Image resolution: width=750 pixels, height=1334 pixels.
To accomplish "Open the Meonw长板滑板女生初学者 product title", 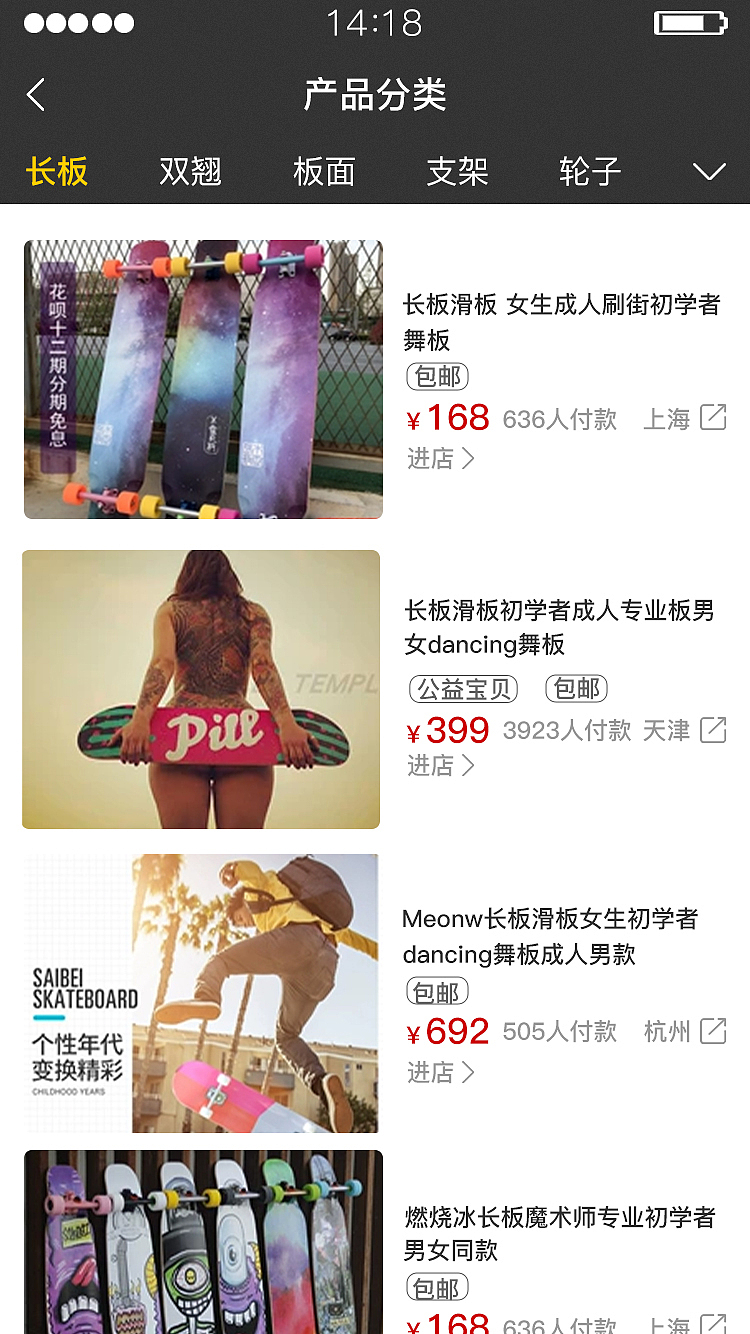I will coord(550,936).
